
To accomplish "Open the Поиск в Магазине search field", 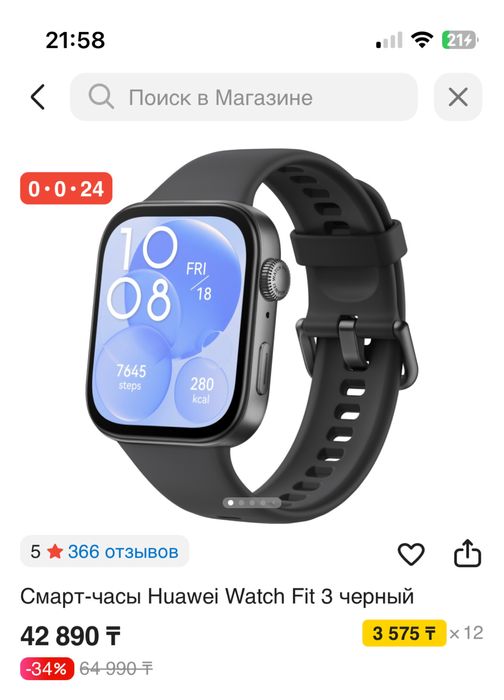I will coord(244,97).
